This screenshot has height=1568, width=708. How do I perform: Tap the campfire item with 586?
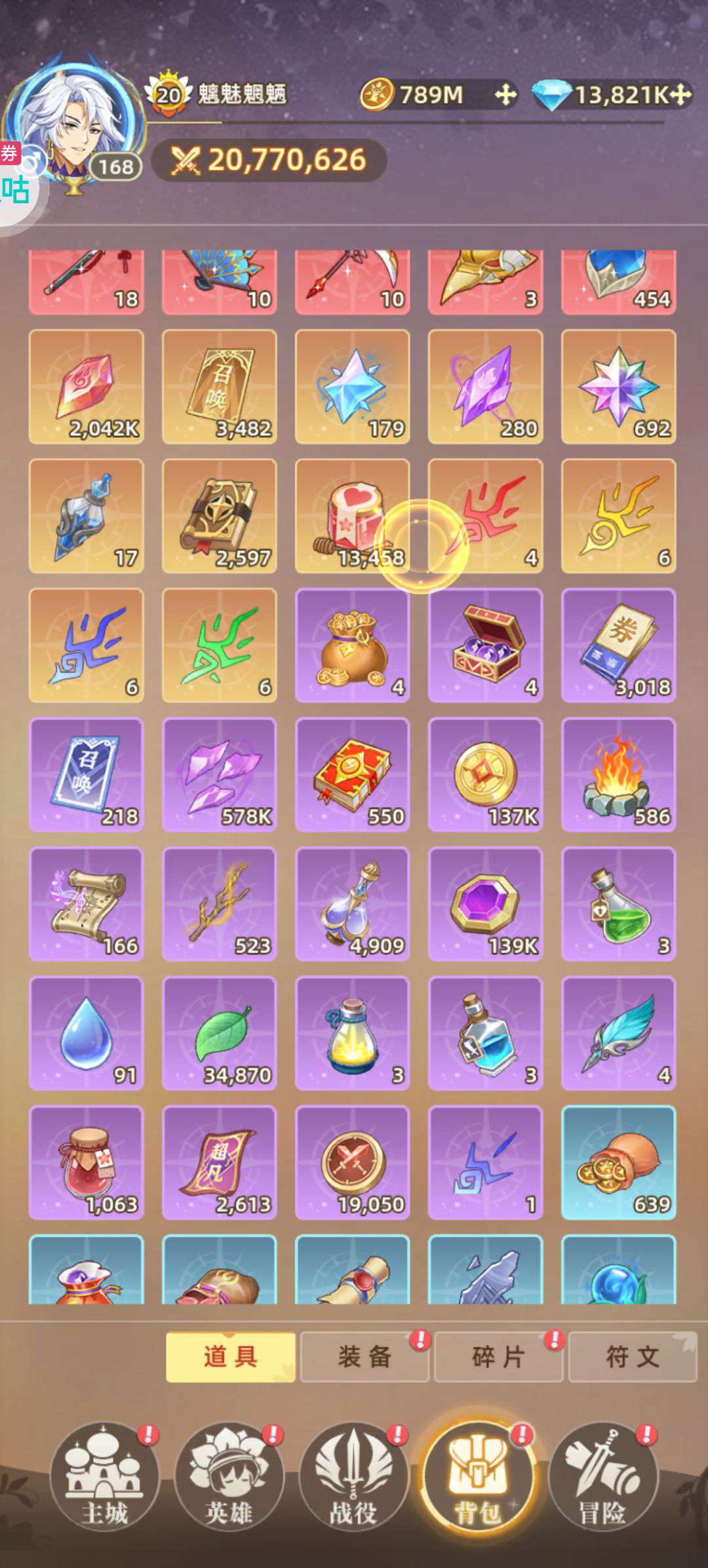[619, 775]
